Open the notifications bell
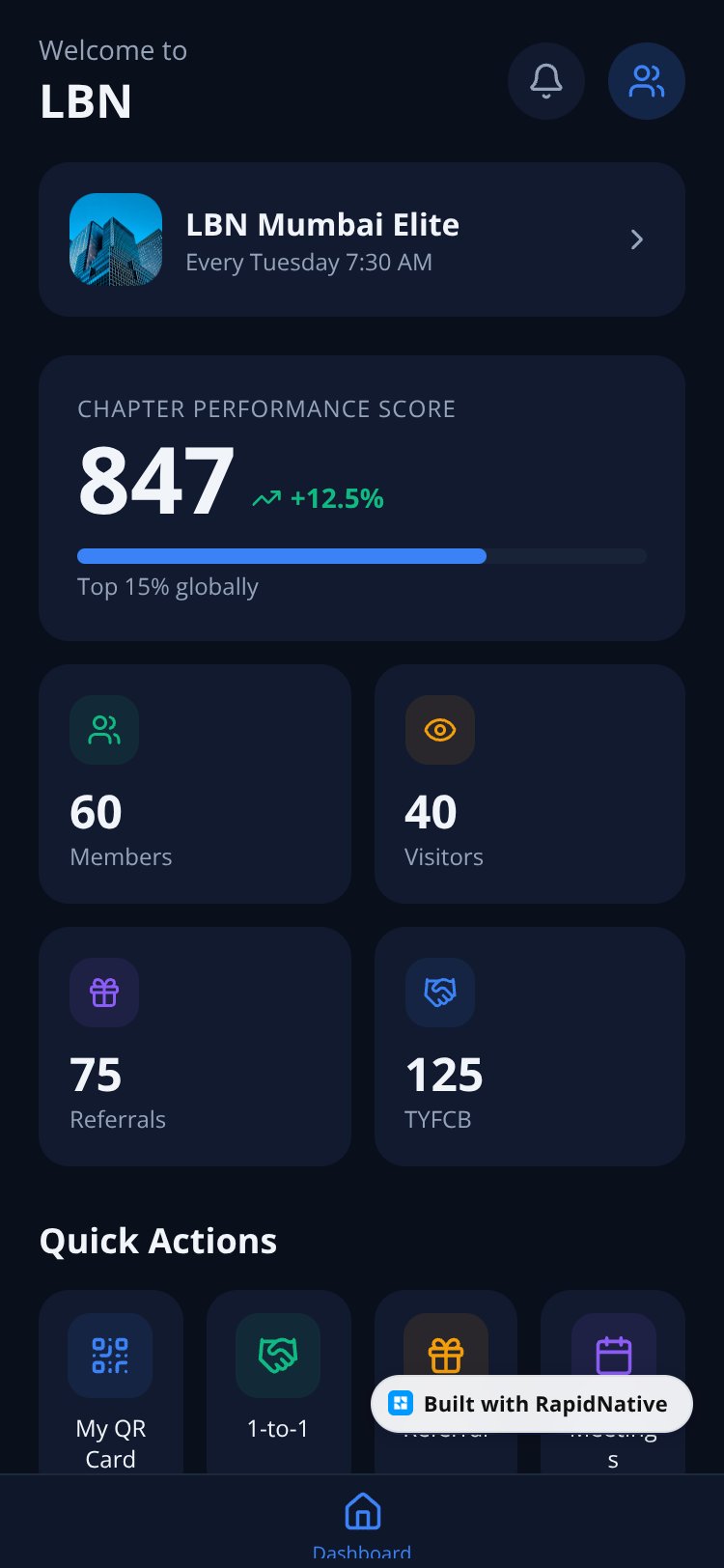The height and width of the screenshot is (1568, 724). [546, 81]
